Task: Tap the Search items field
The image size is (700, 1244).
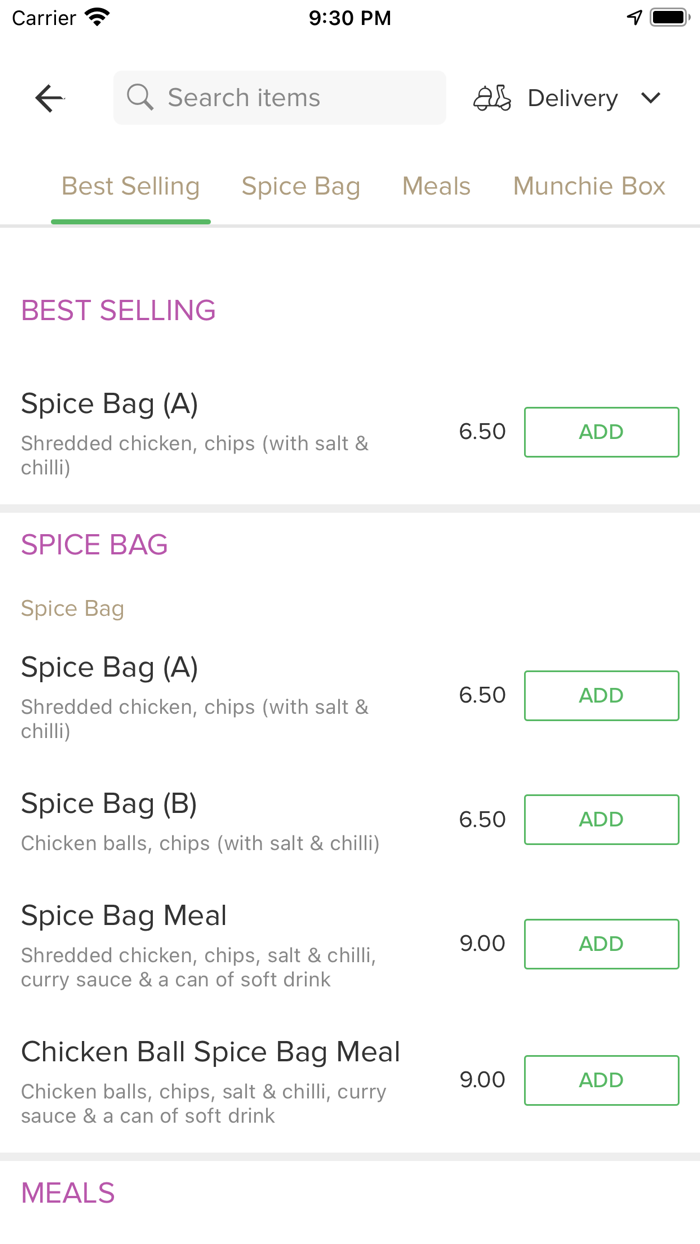Action: (280, 98)
